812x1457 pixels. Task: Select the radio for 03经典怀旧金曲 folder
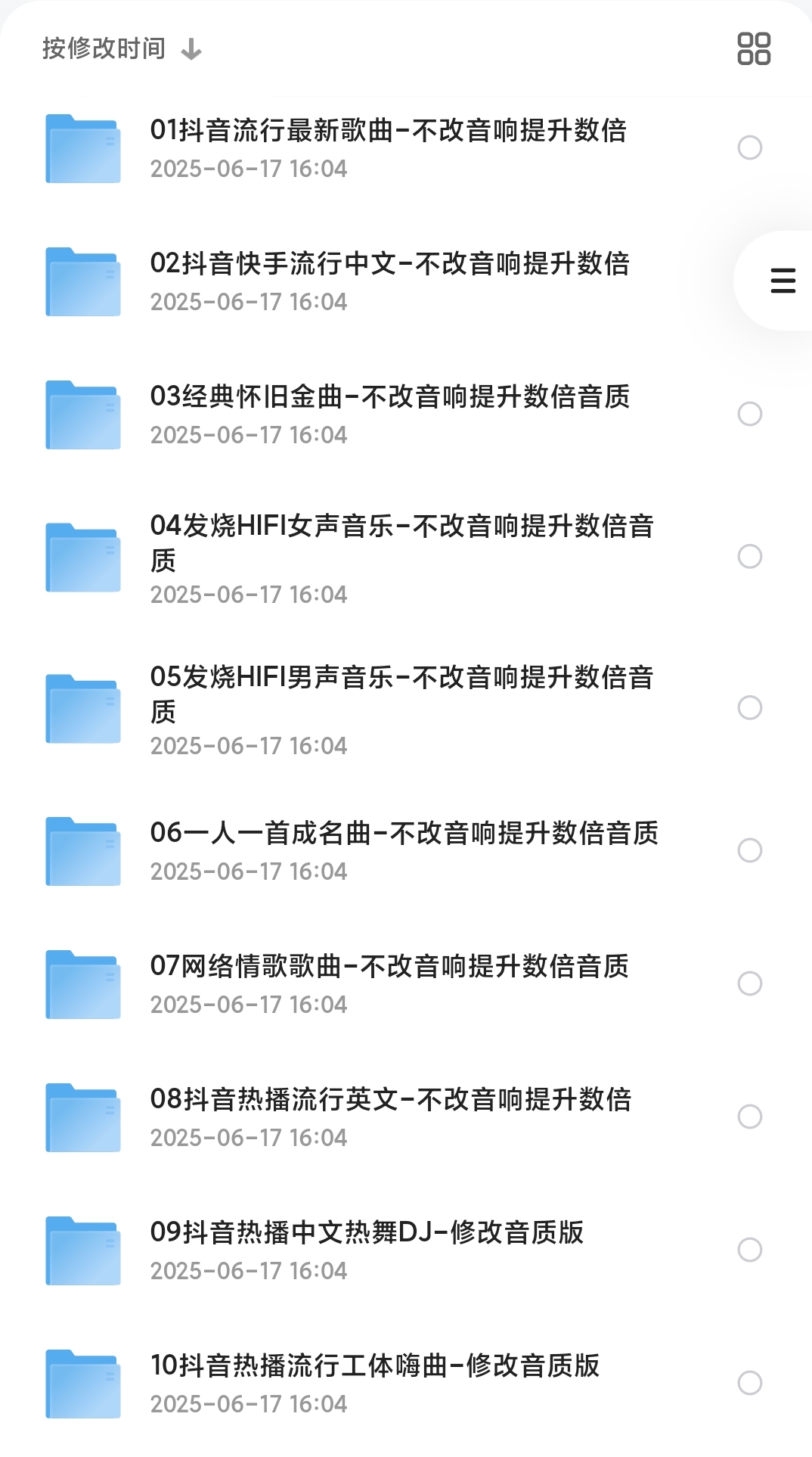[749, 414]
